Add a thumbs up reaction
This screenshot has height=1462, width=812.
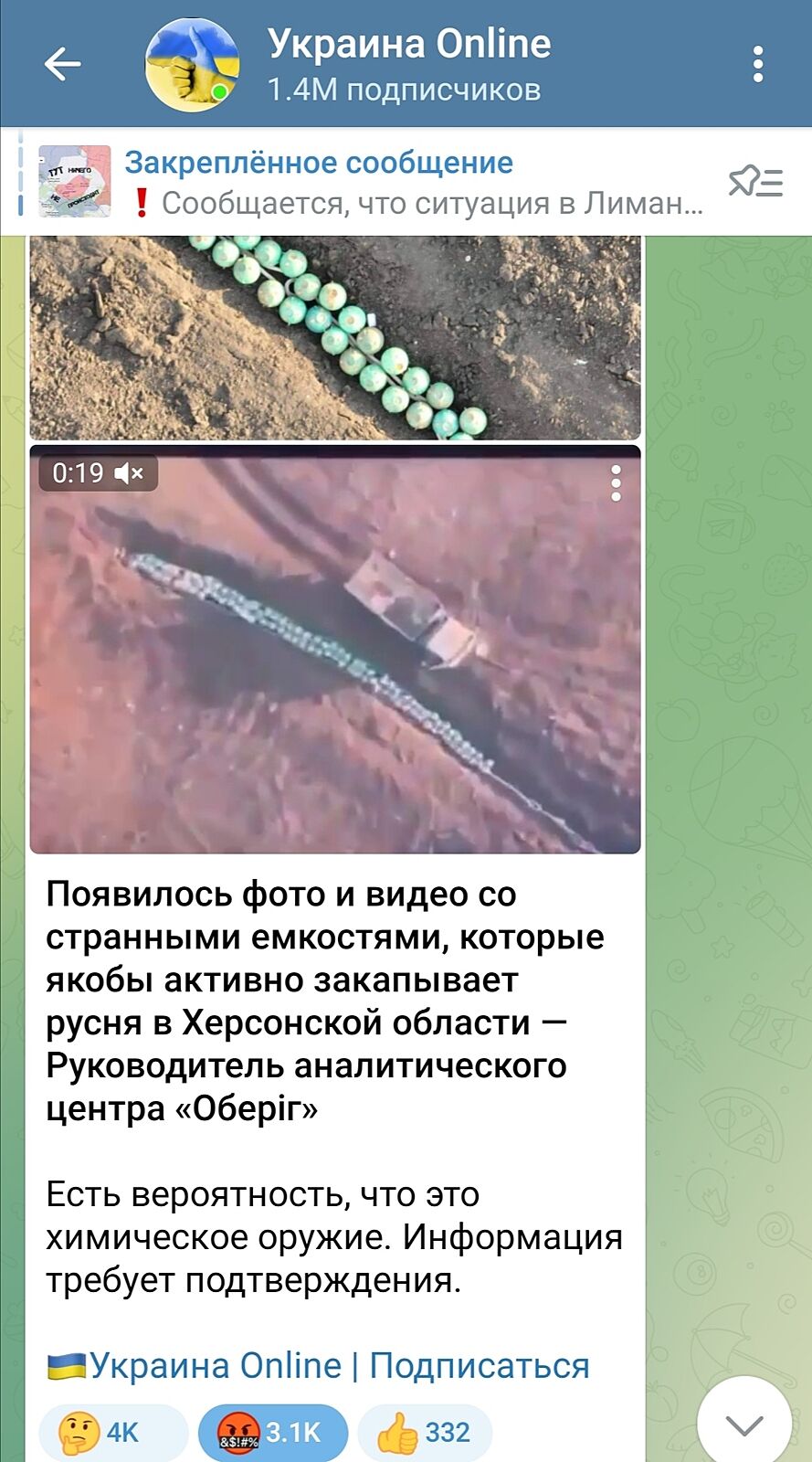pos(424,1431)
